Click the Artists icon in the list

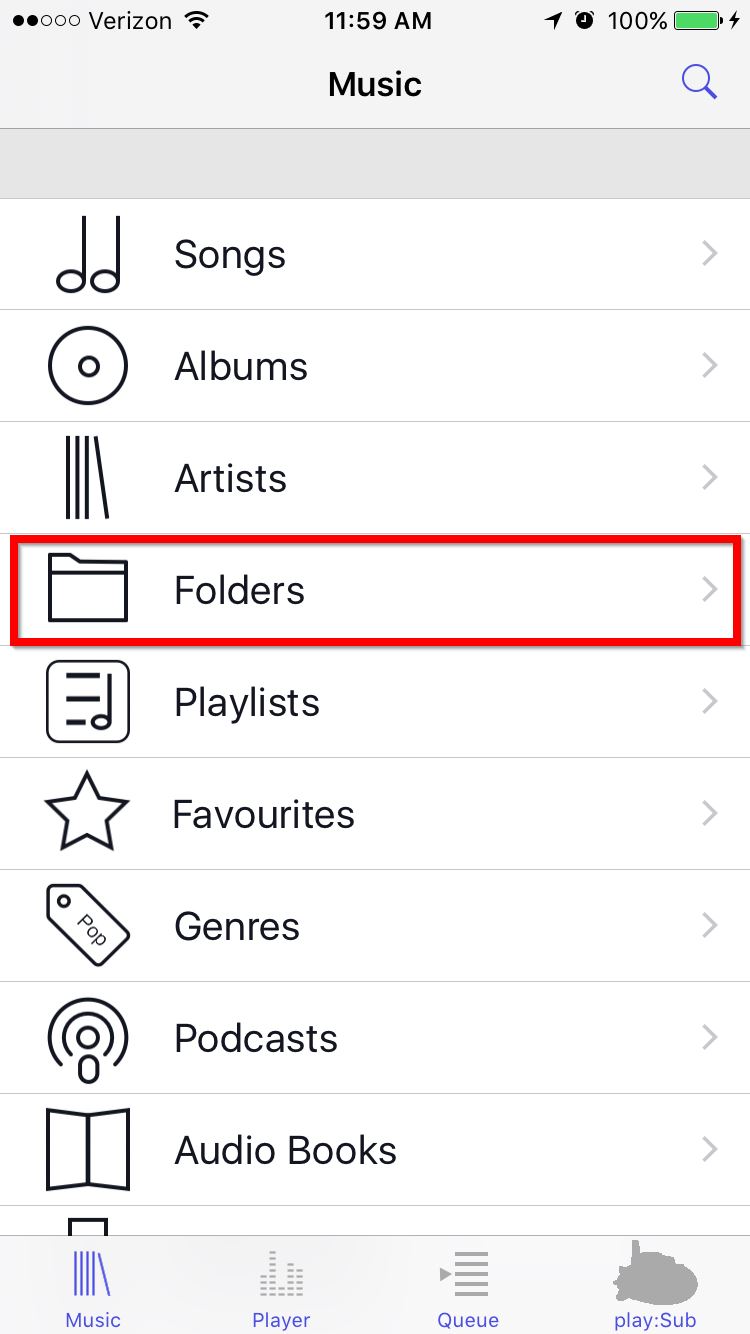(88, 477)
